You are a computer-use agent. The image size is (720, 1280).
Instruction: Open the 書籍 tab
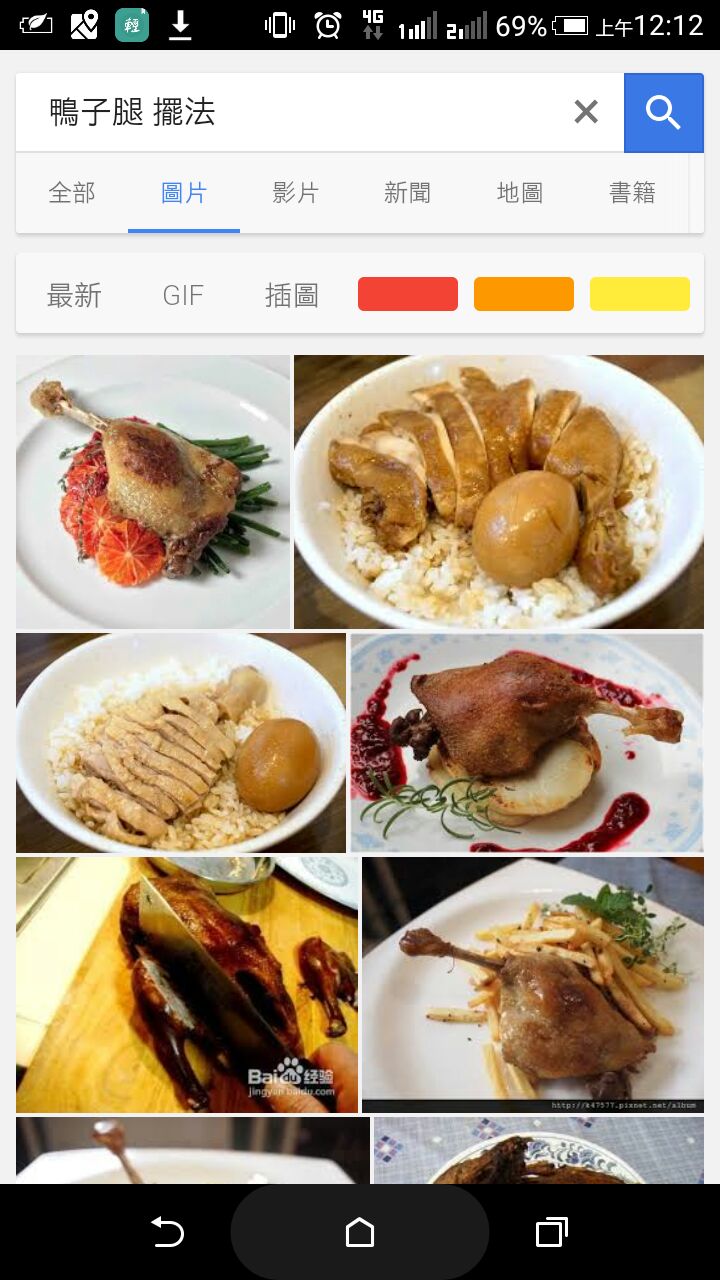(x=632, y=193)
